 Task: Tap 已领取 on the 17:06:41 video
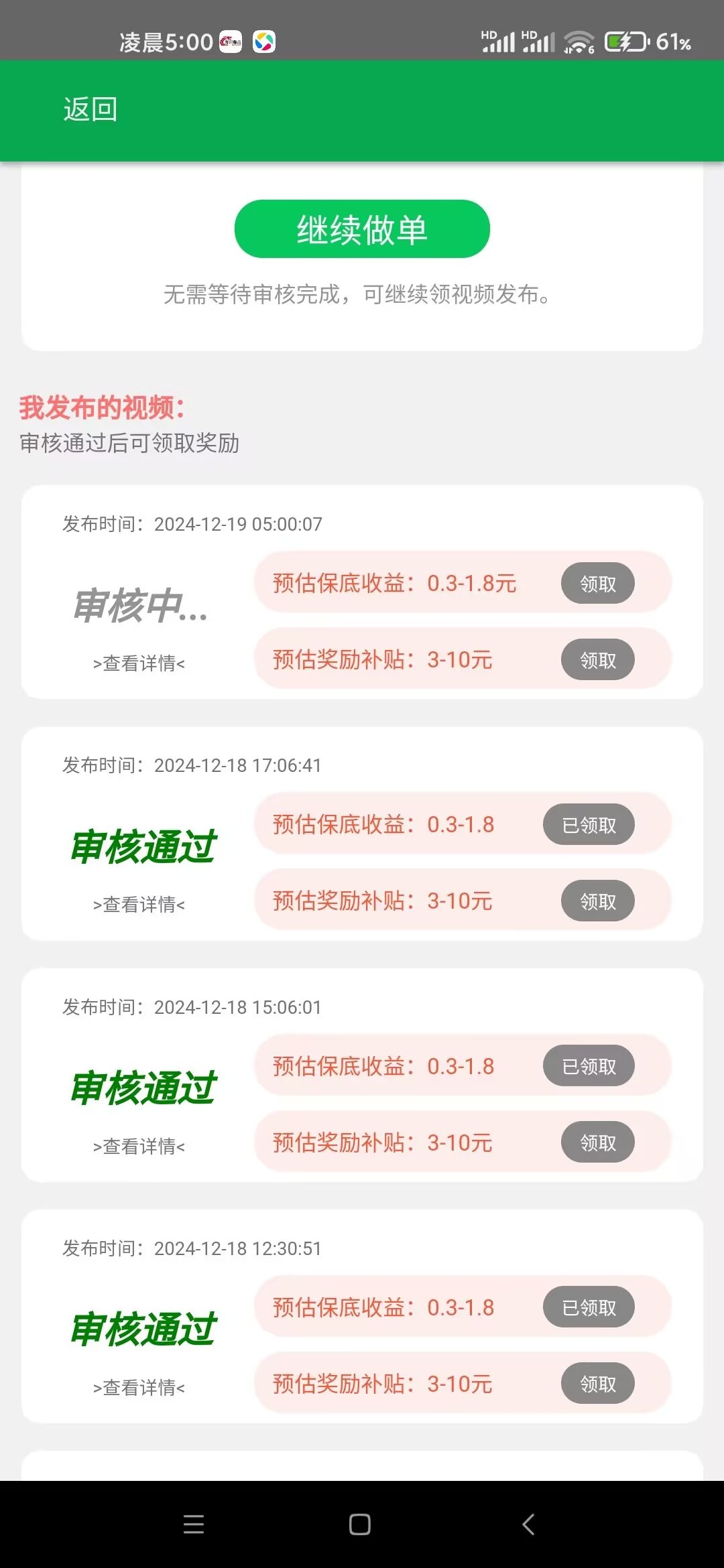click(589, 825)
